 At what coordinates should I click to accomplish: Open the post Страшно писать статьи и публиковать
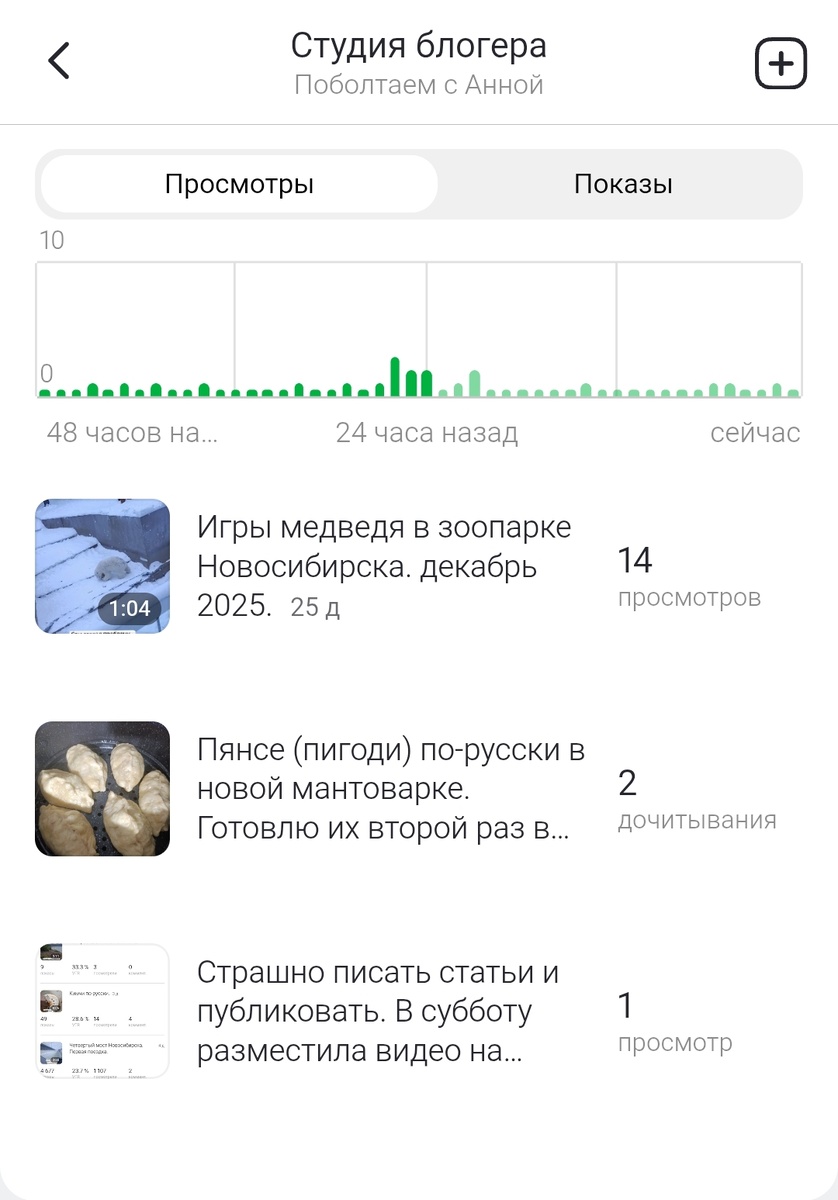378,1011
